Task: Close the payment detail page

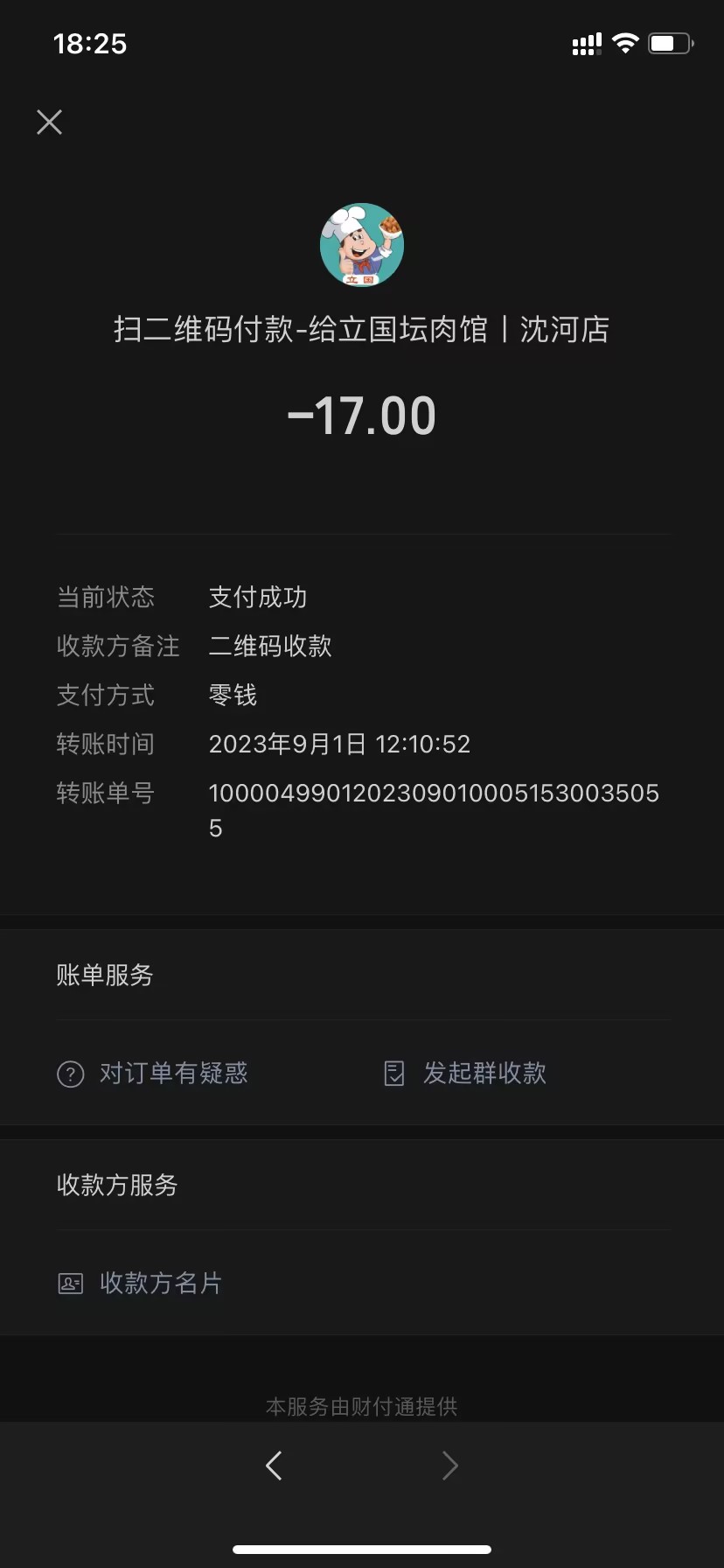Action: click(x=50, y=122)
